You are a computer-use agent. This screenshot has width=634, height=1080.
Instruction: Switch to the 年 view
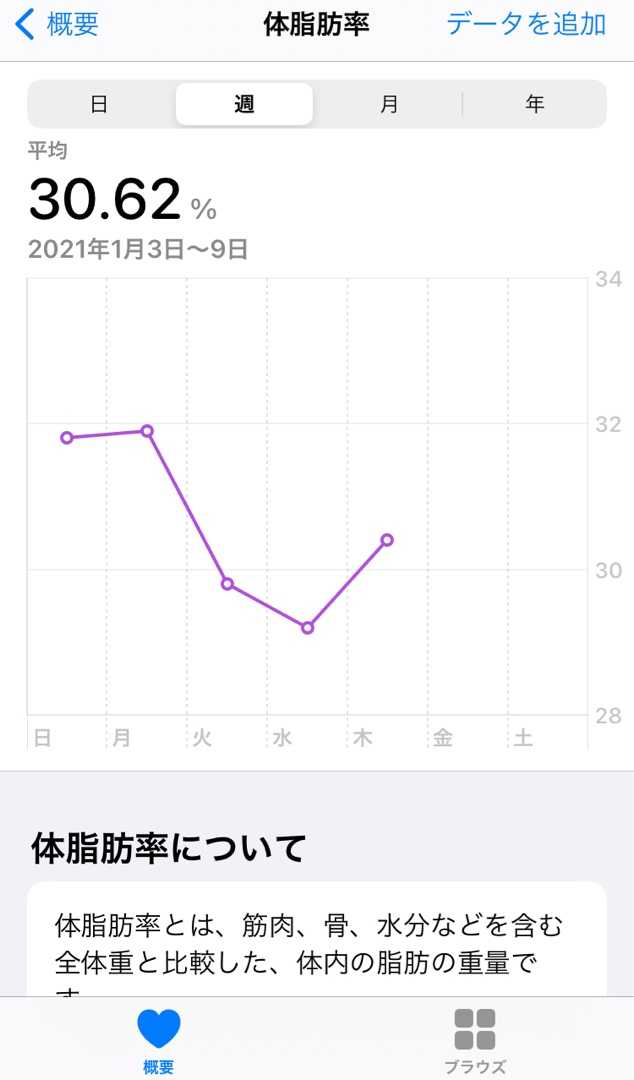coord(535,104)
